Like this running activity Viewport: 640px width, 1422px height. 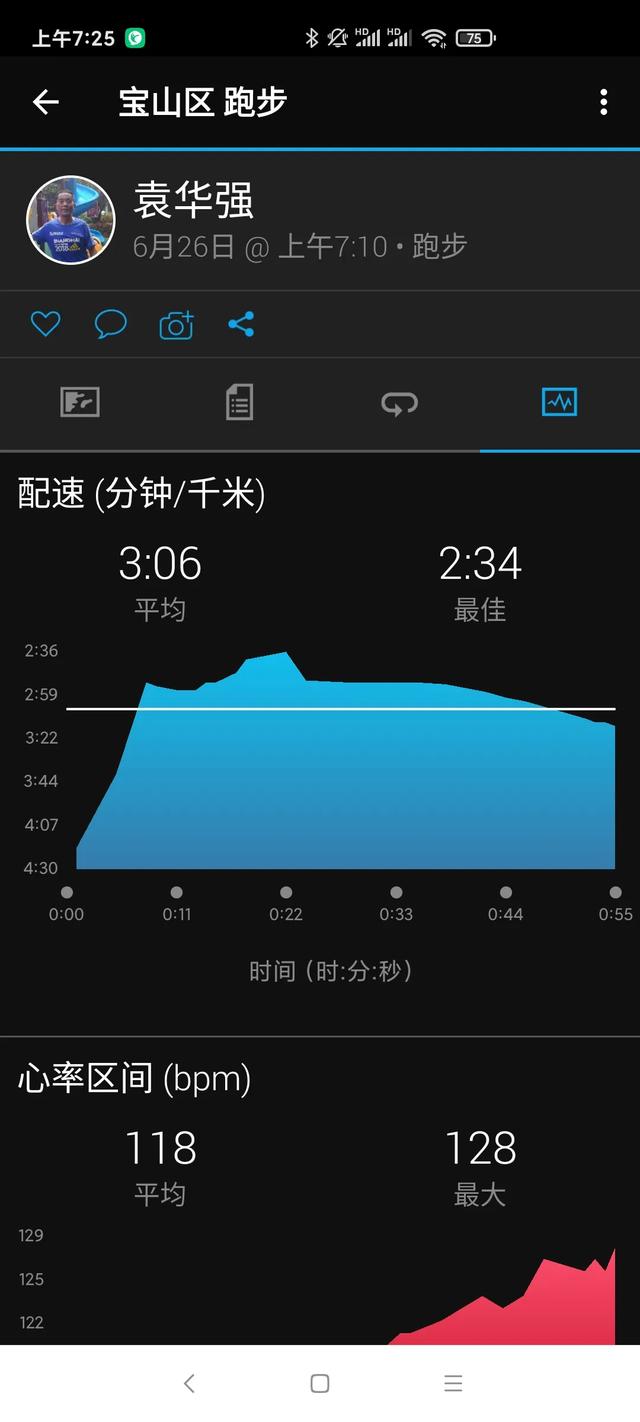(45, 324)
